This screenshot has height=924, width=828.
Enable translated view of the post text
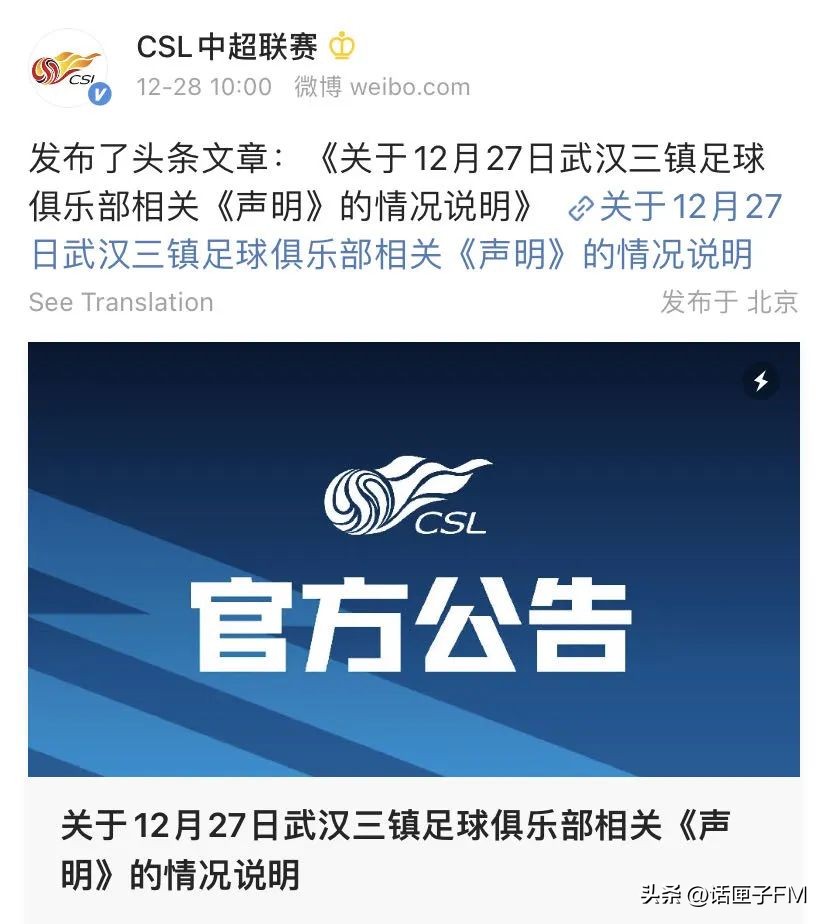point(120,302)
